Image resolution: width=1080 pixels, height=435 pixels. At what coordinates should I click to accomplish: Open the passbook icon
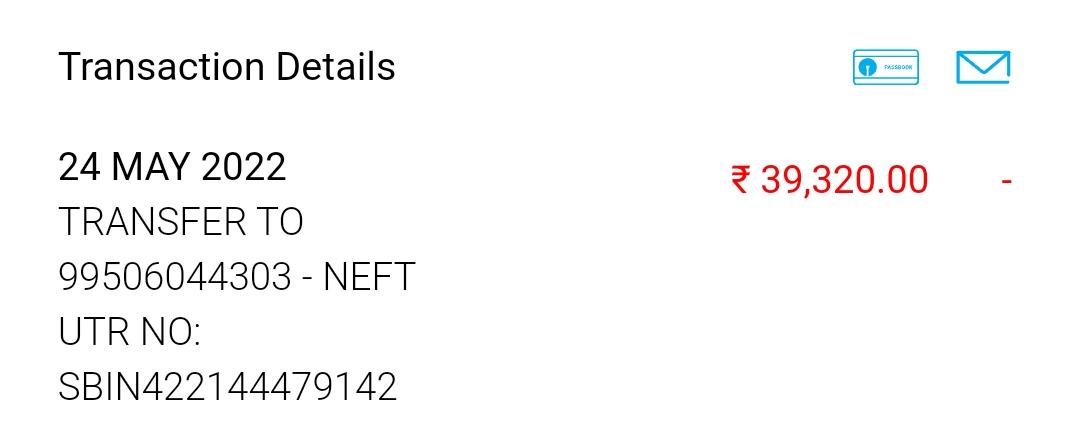coord(885,67)
